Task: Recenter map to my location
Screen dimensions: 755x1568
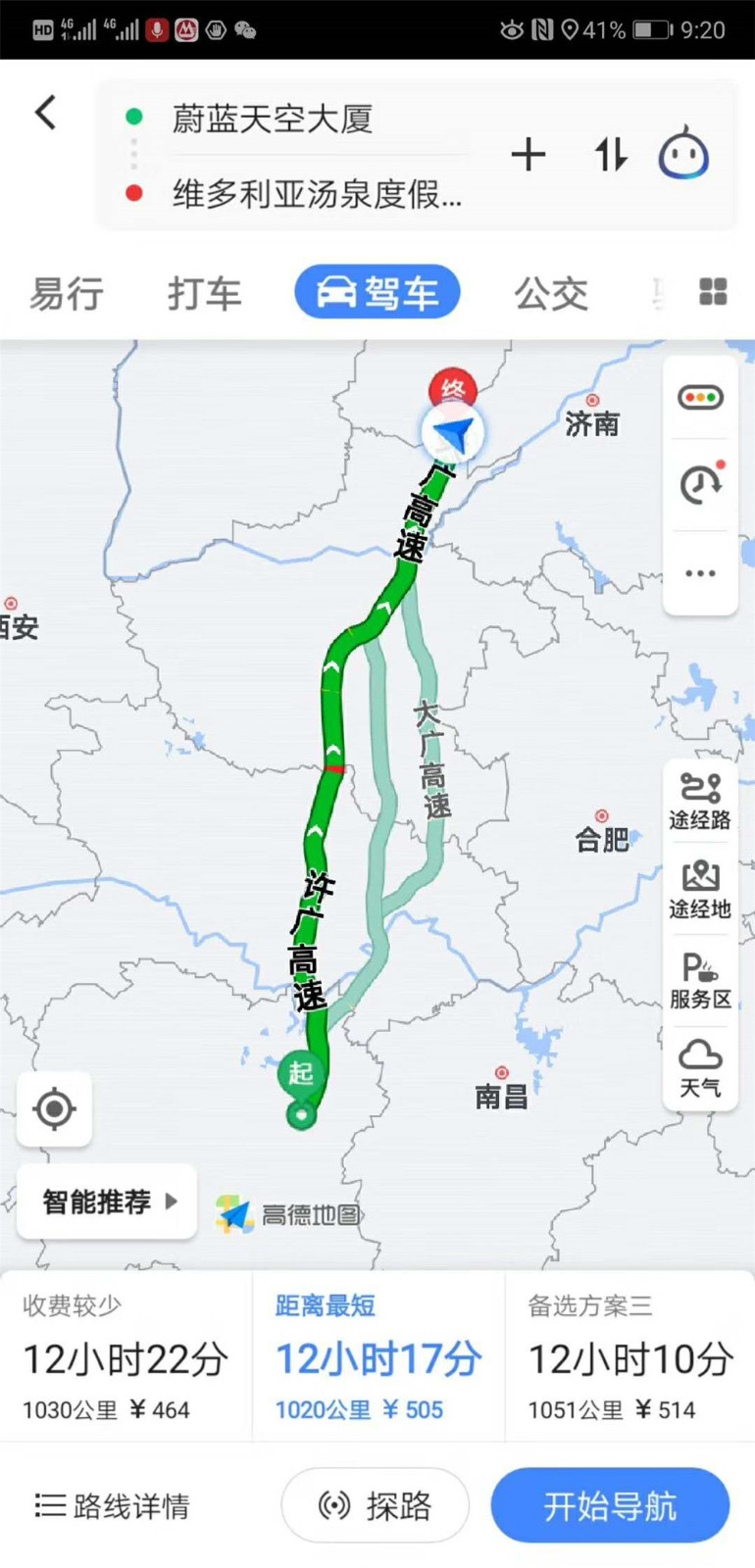Action: pos(55,1109)
